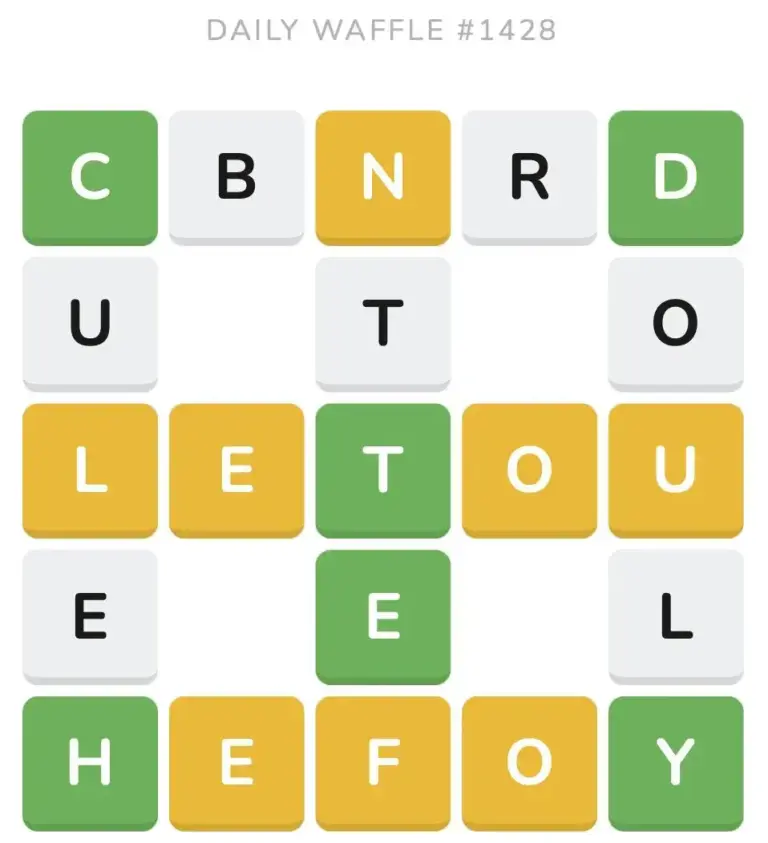Select the white B tile
The image size is (768, 843).
(236, 177)
